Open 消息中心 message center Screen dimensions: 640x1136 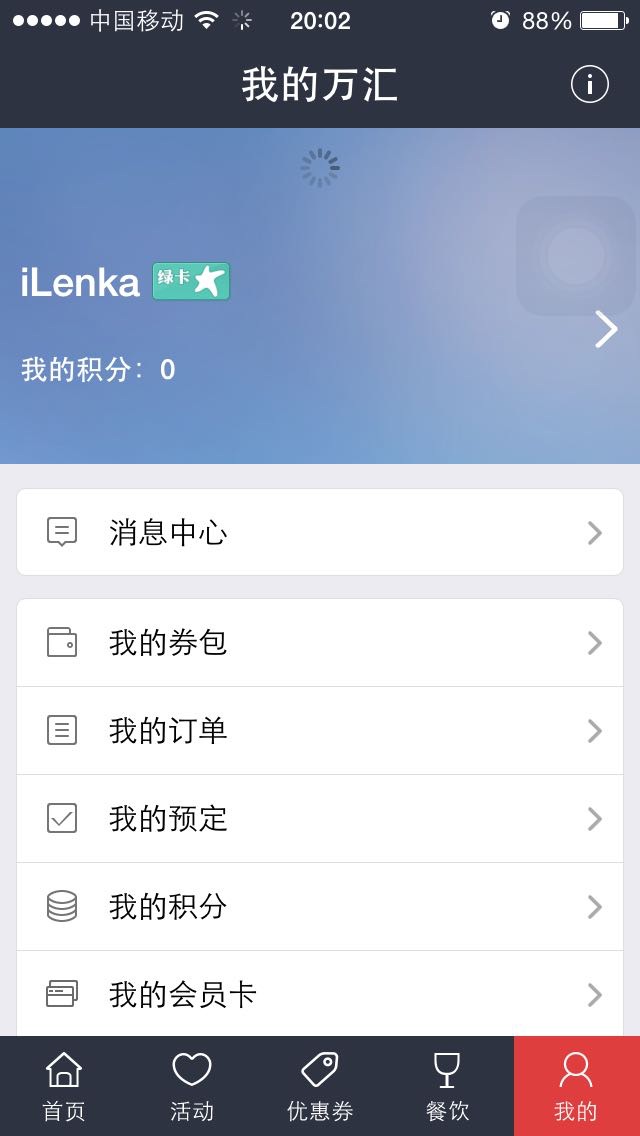click(320, 532)
